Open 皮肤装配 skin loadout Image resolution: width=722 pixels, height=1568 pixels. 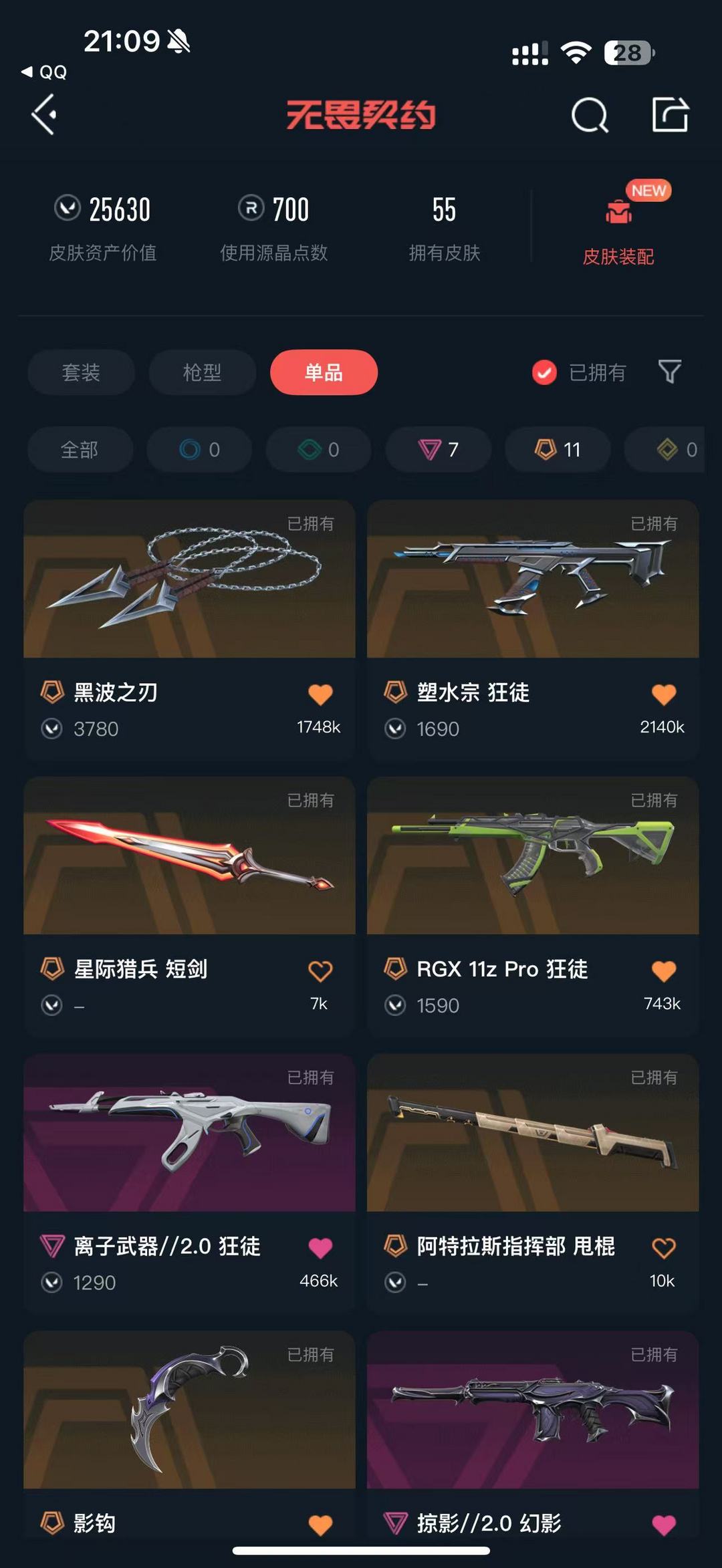pyautogui.click(x=618, y=227)
